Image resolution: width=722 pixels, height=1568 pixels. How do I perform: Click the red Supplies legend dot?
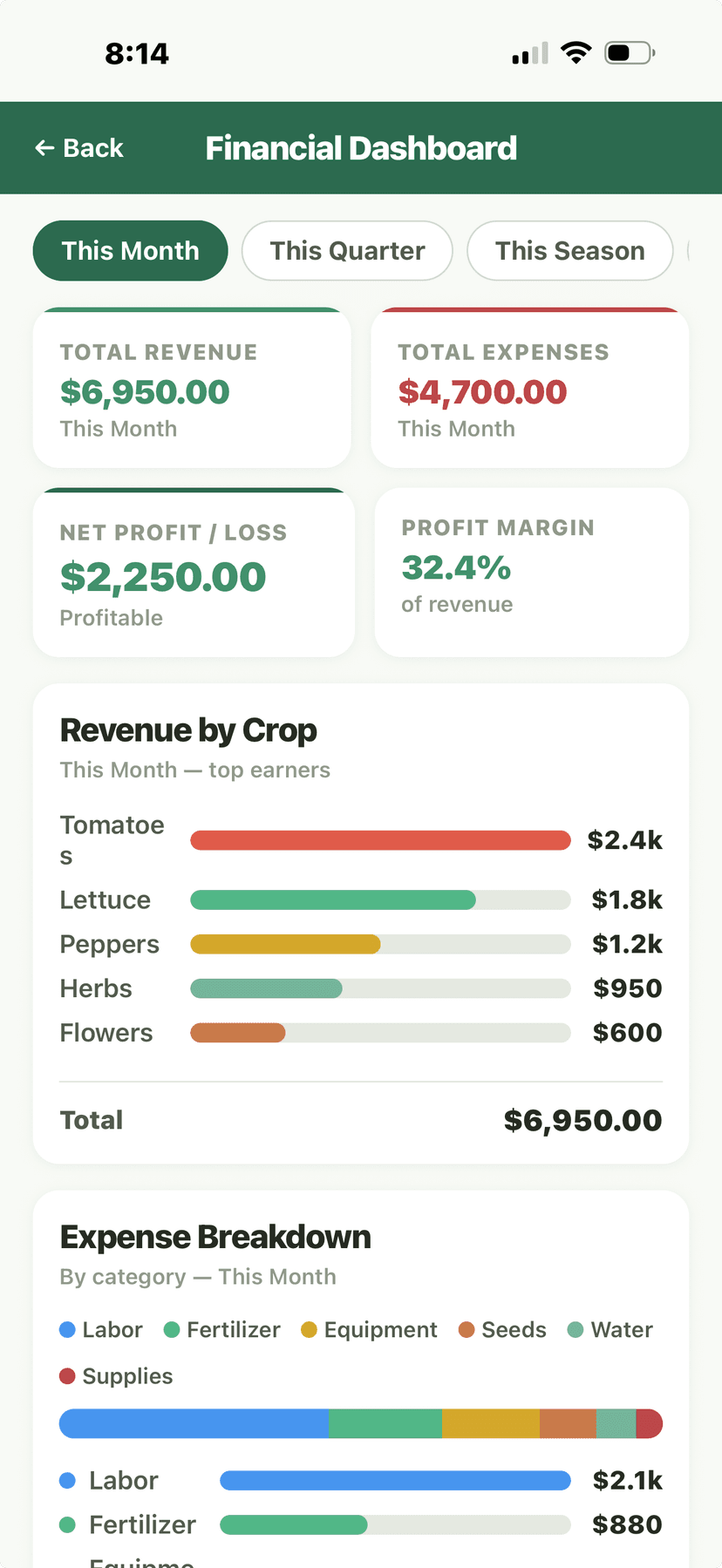(x=67, y=1375)
